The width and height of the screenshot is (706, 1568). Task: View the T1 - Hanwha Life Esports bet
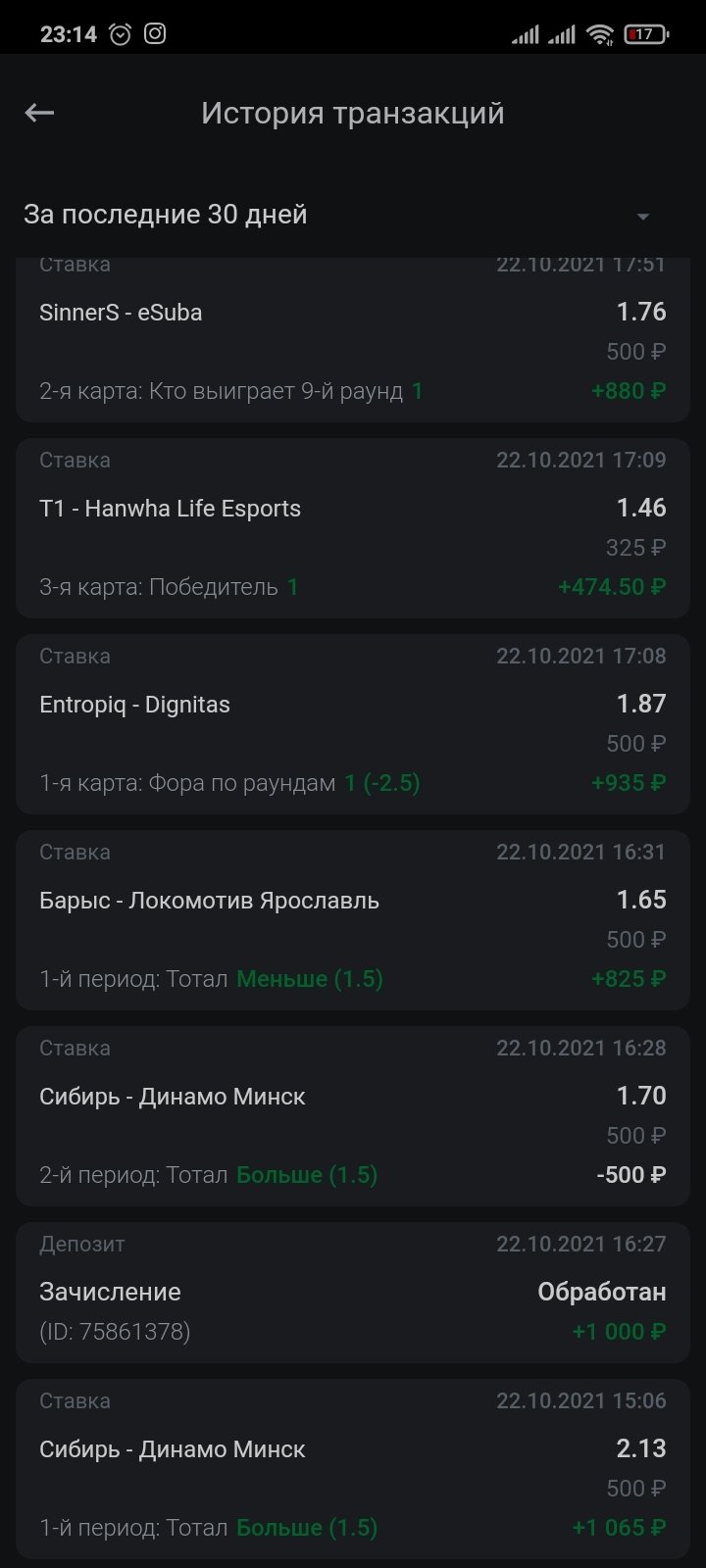353,528
